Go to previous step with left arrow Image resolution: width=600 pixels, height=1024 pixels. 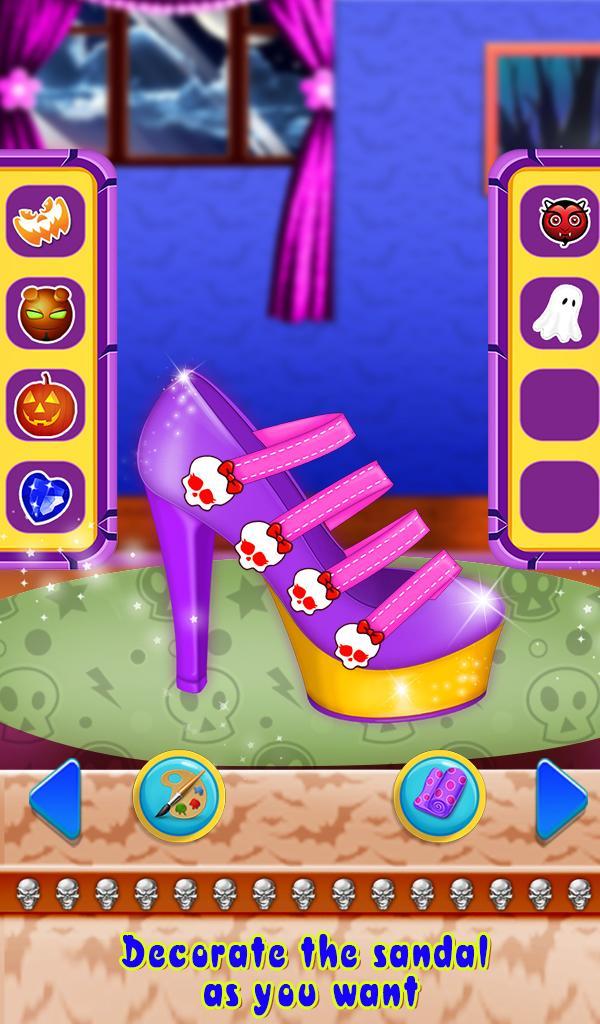55,799
